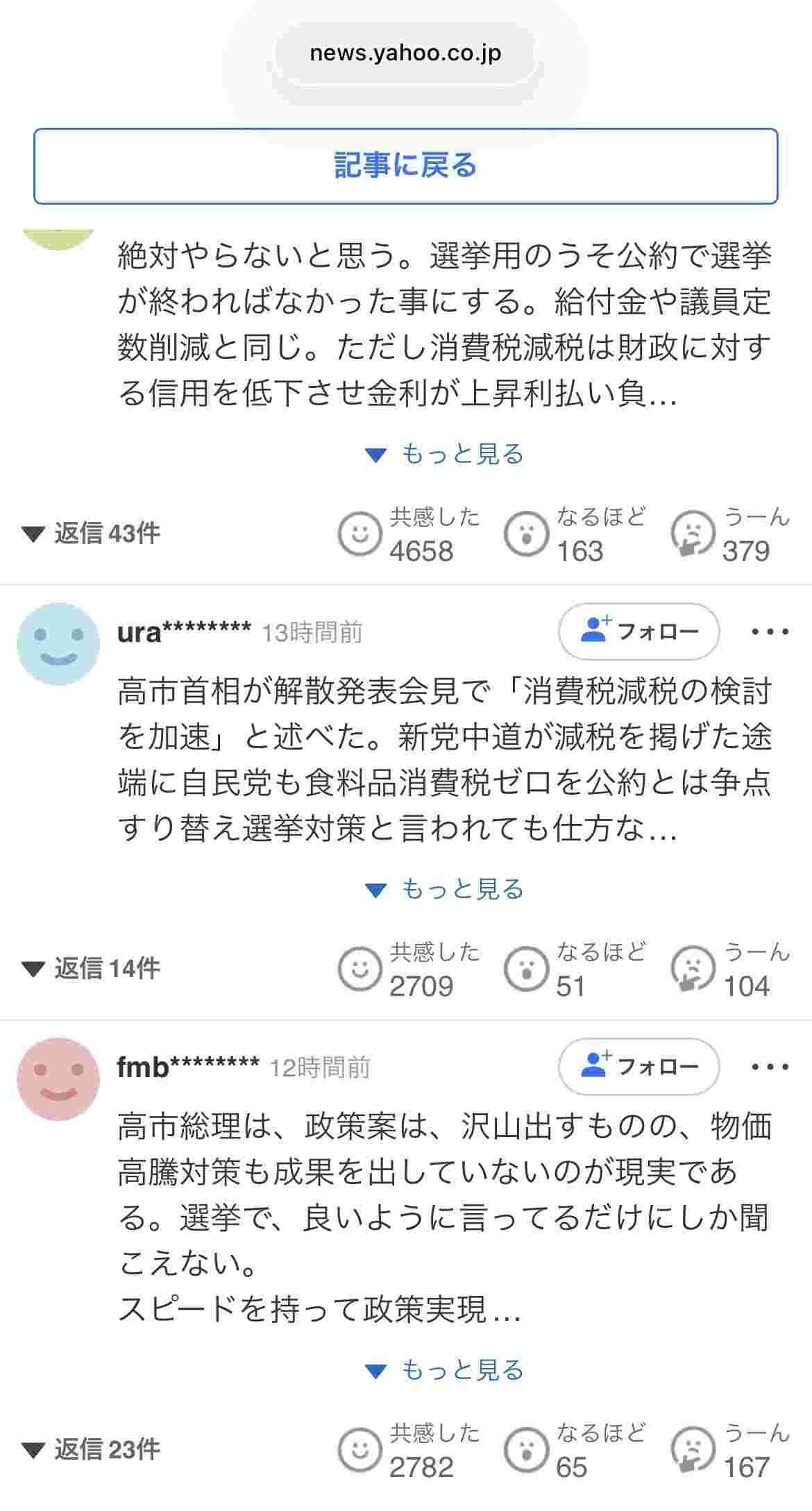The height and width of the screenshot is (1511, 812).
Task: Open the overflow menu on ura********'s comment
Action: coord(770,632)
